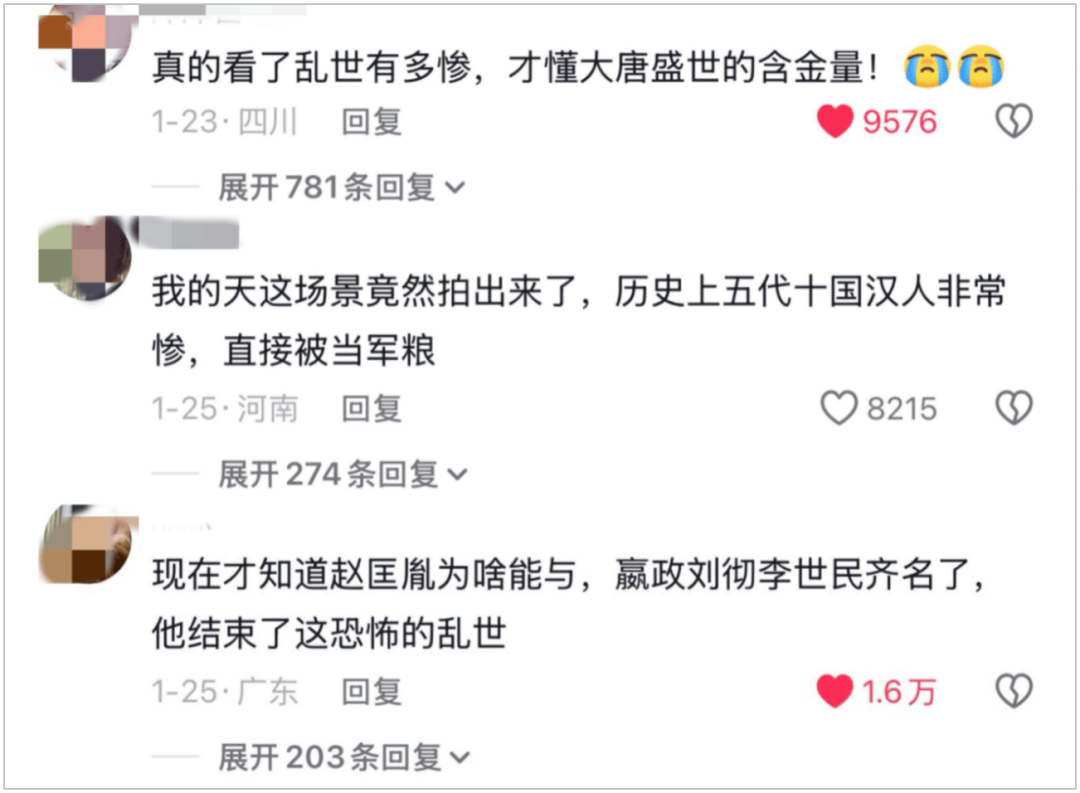Expand the 274 replies
Screen dimensions: 1080x793
pyautogui.click(x=341, y=473)
